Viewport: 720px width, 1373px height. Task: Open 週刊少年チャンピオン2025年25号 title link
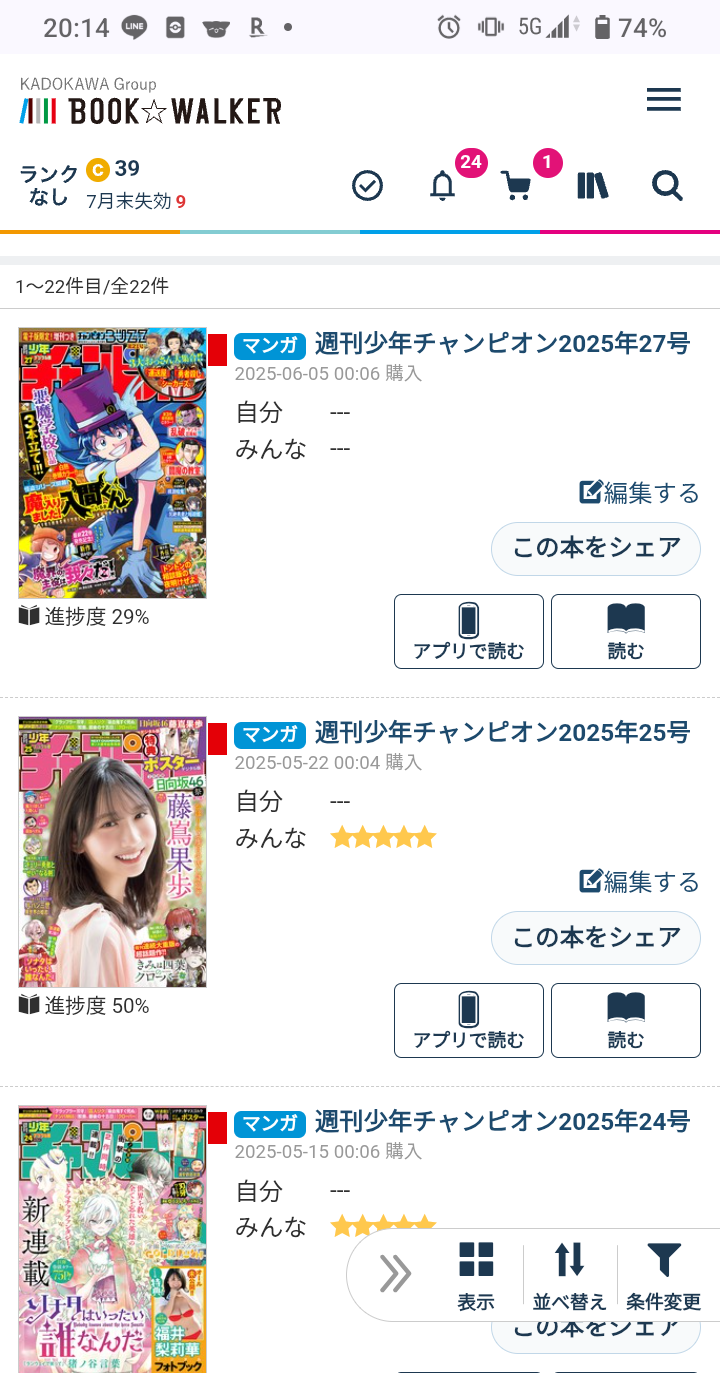click(502, 733)
